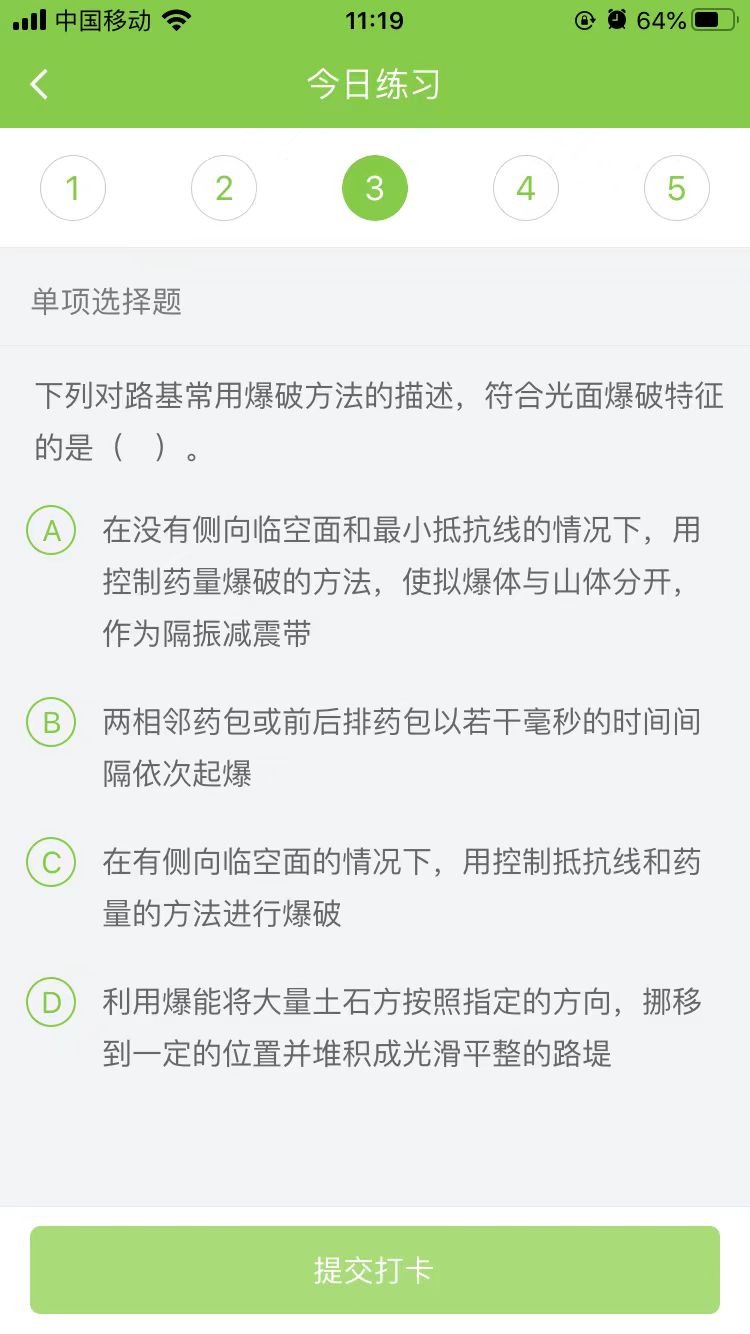This screenshot has width=750, height=1334.
Task: Open question 5
Action: coord(677,188)
